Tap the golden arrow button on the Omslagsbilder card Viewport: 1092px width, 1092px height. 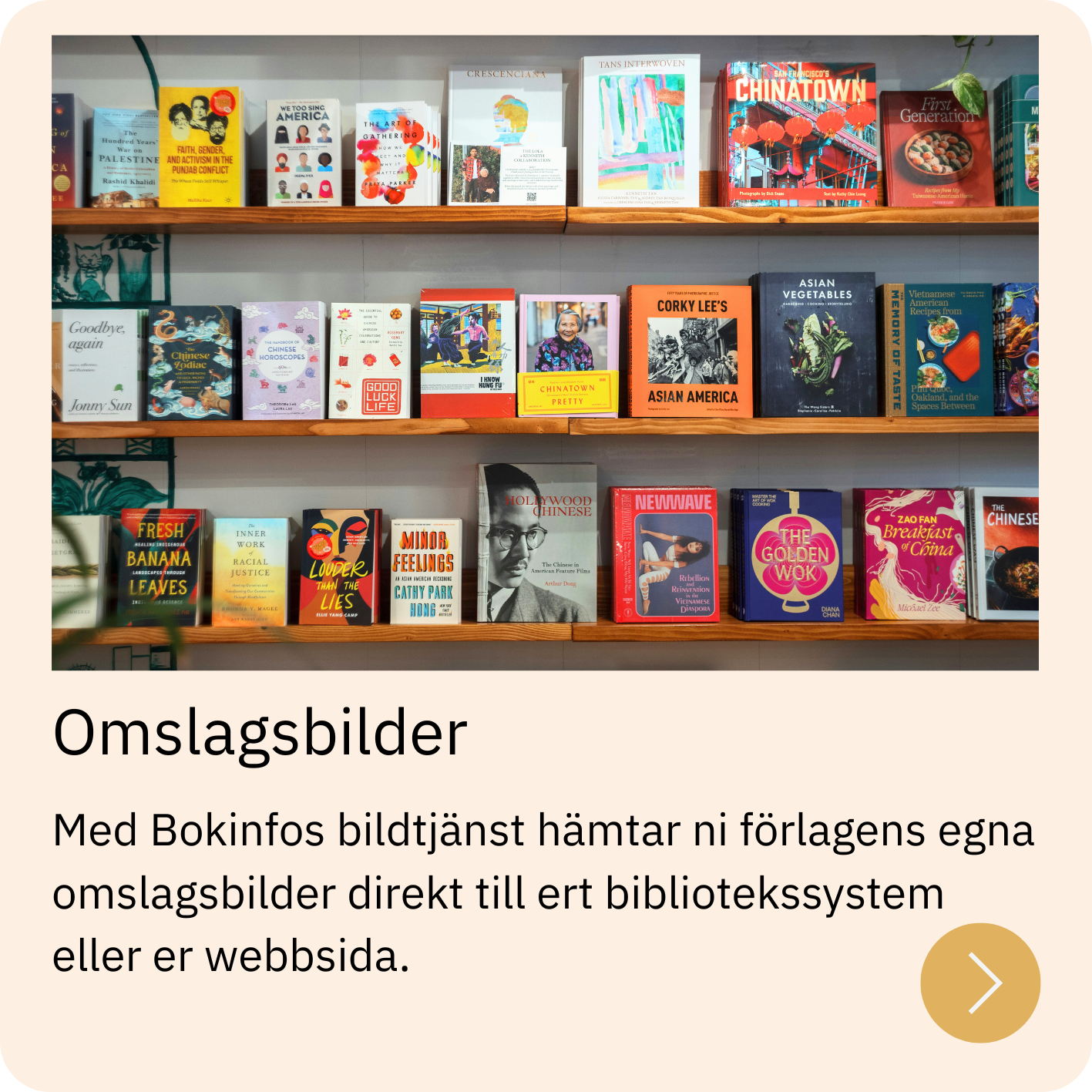coord(979,983)
